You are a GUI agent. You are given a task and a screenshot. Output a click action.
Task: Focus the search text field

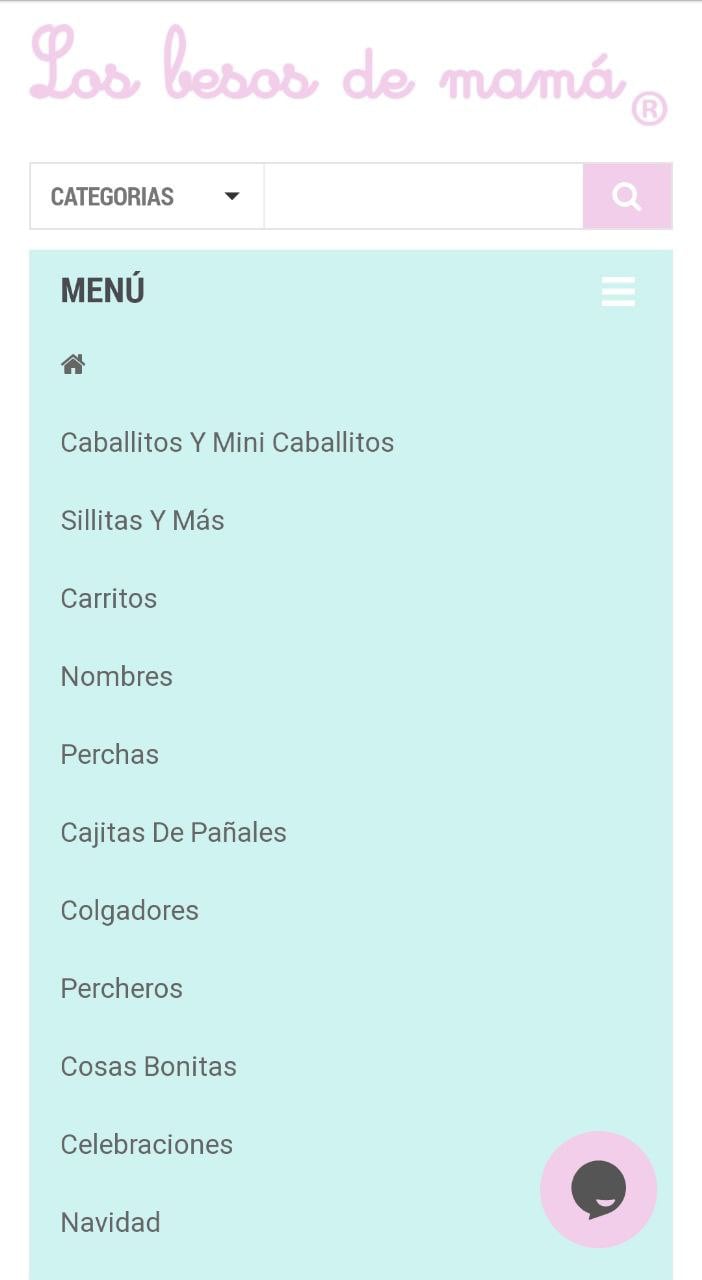pyautogui.click(x=423, y=196)
